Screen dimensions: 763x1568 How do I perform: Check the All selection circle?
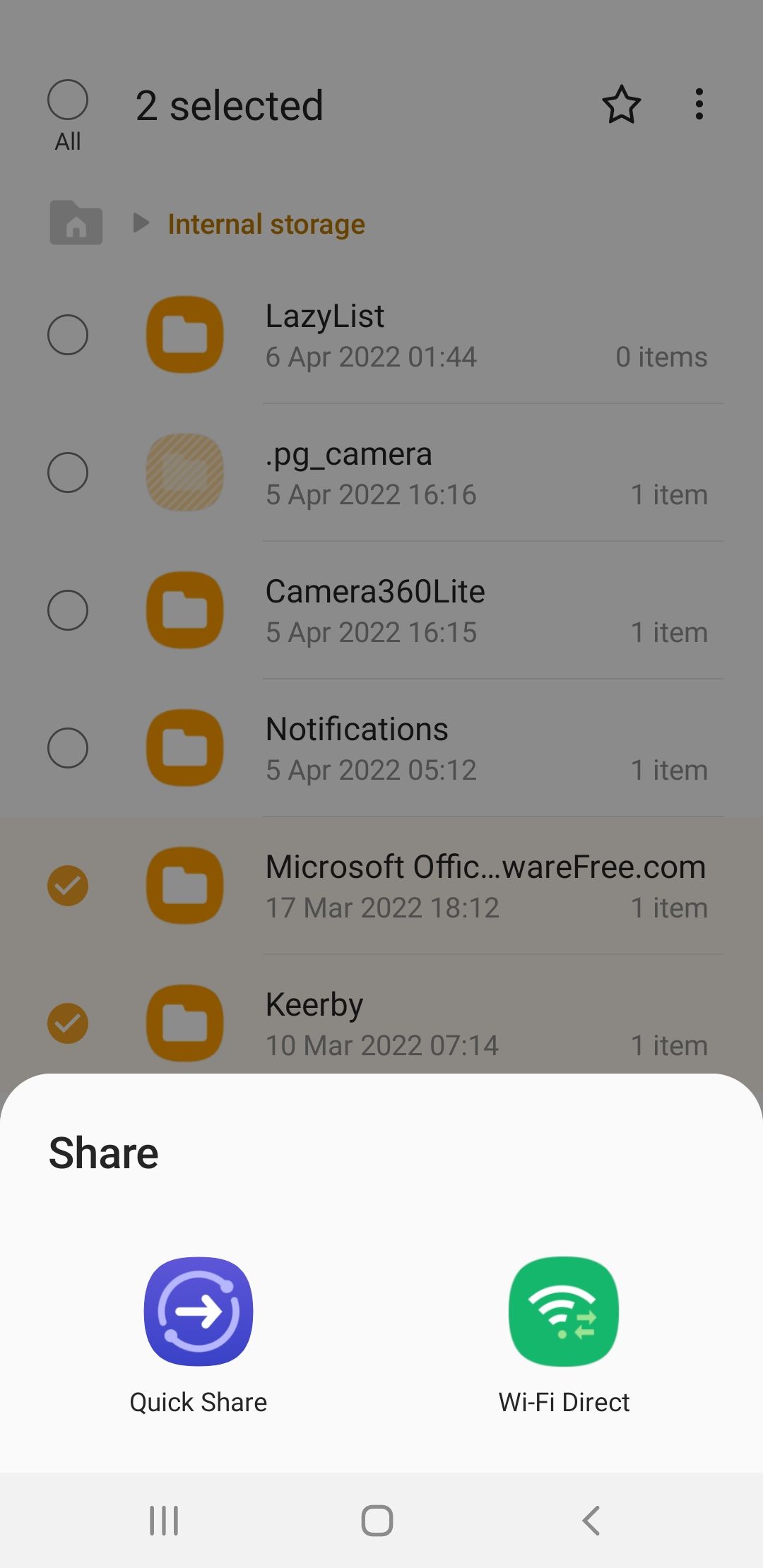68,100
